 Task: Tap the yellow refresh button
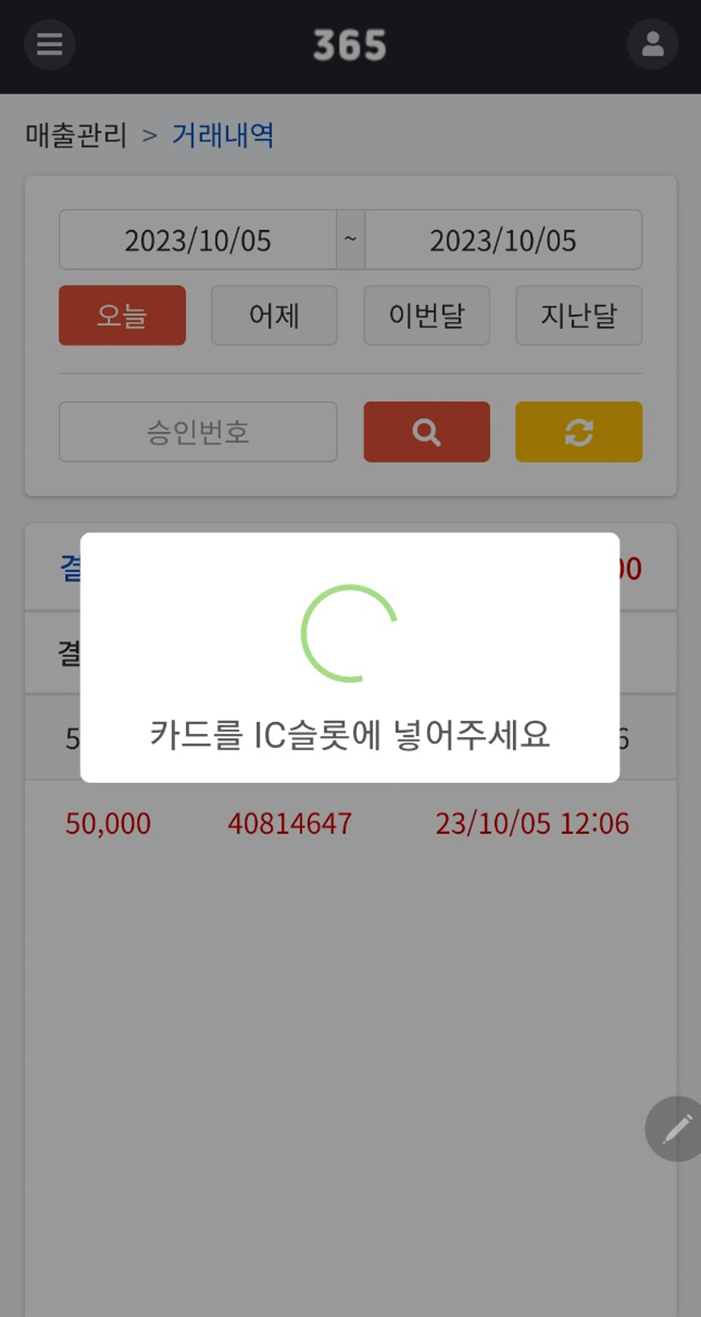pyautogui.click(x=579, y=432)
